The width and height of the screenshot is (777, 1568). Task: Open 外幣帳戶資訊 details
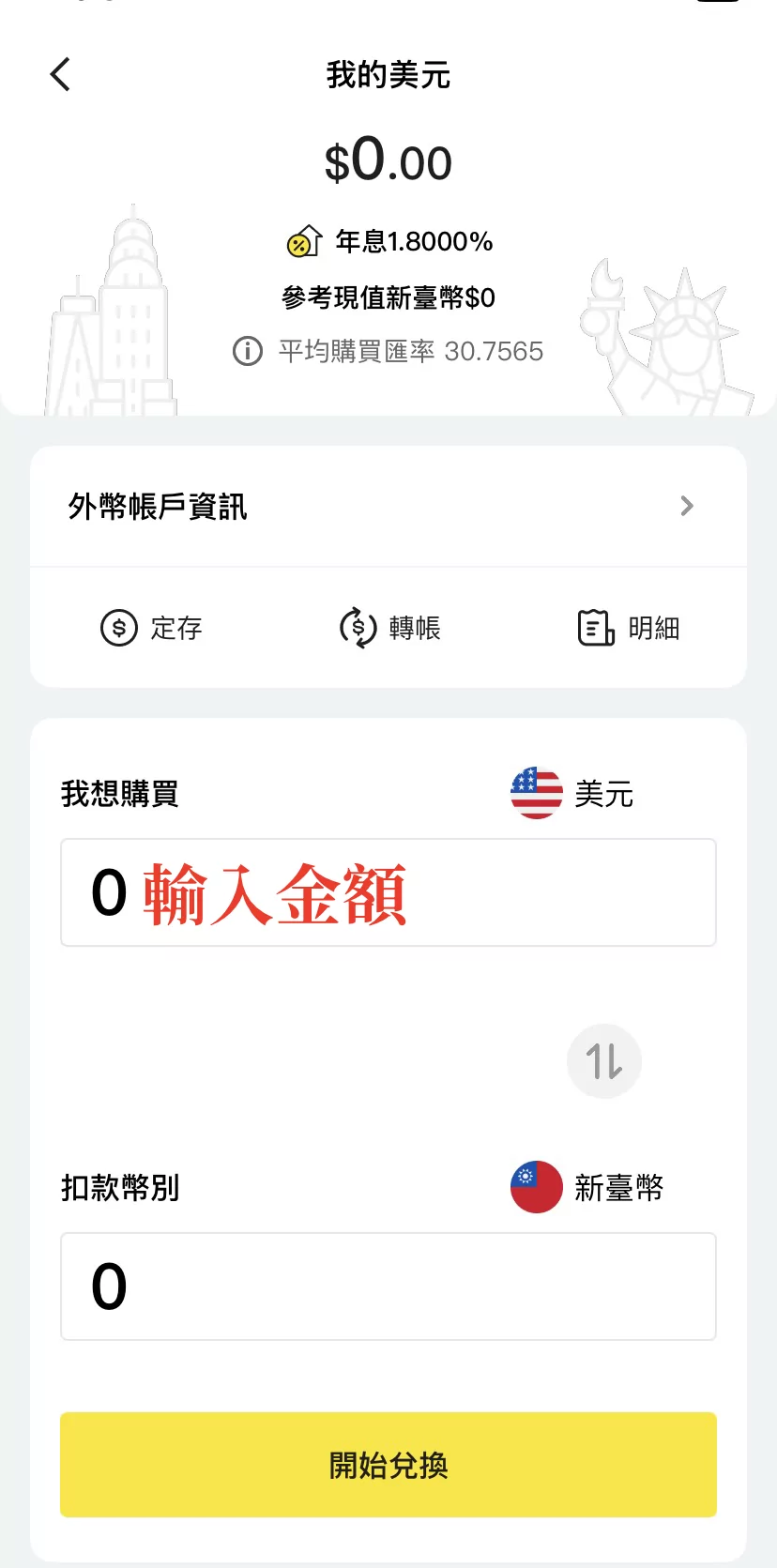pyautogui.click(x=388, y=507)
